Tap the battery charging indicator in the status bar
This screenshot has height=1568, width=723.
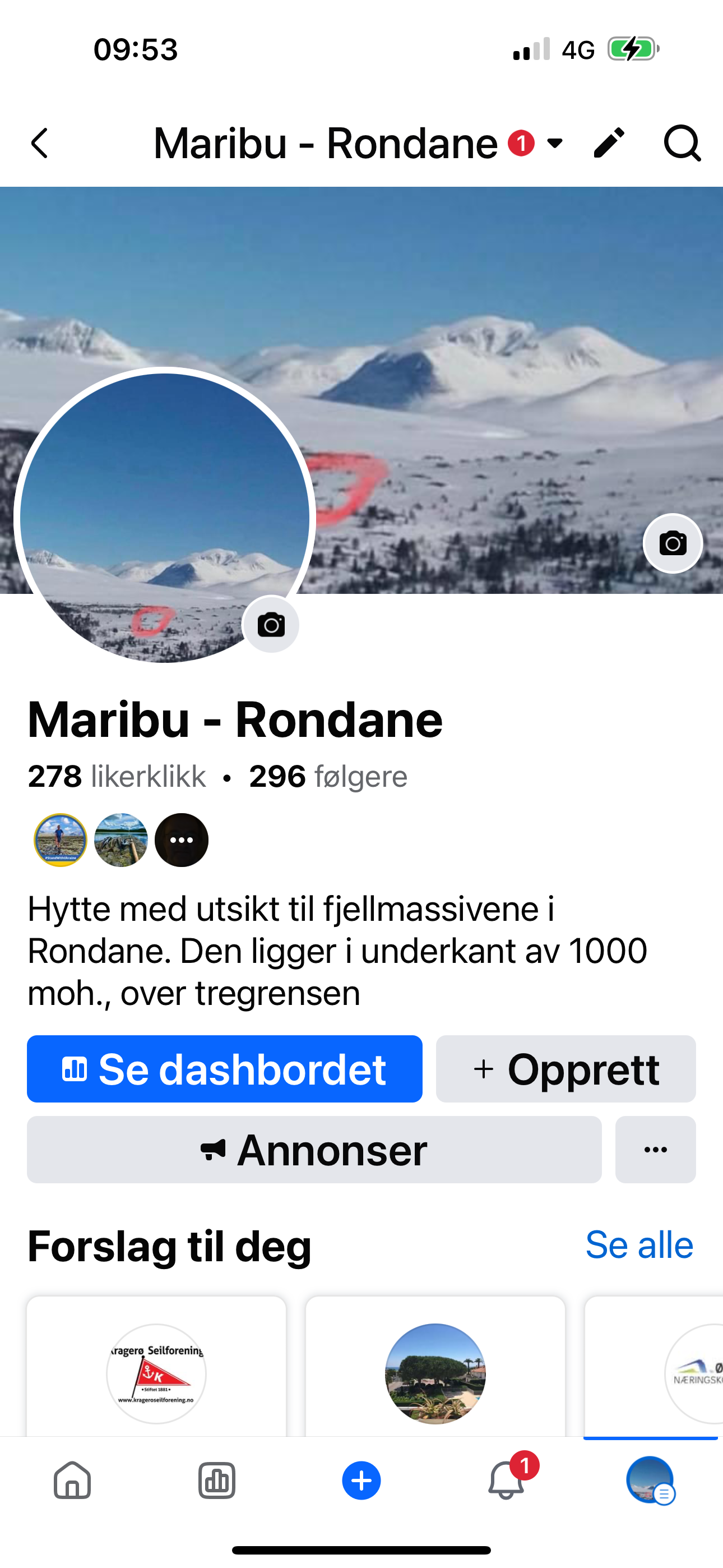pyautogui.click(x=631, y=49)
